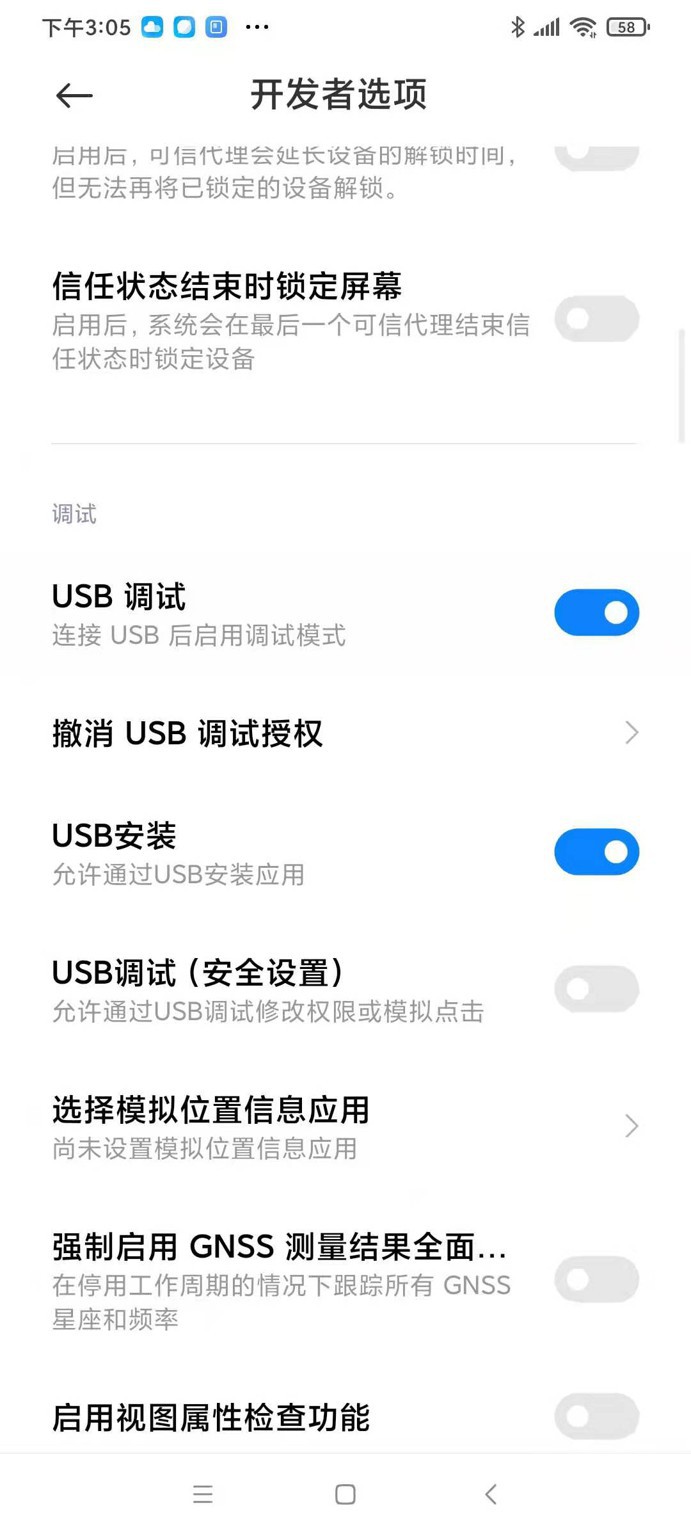The height and width of the screenshot is (1536, 691).
Task: Disable the USB安装 toggle
Action: tap(596, 851)
